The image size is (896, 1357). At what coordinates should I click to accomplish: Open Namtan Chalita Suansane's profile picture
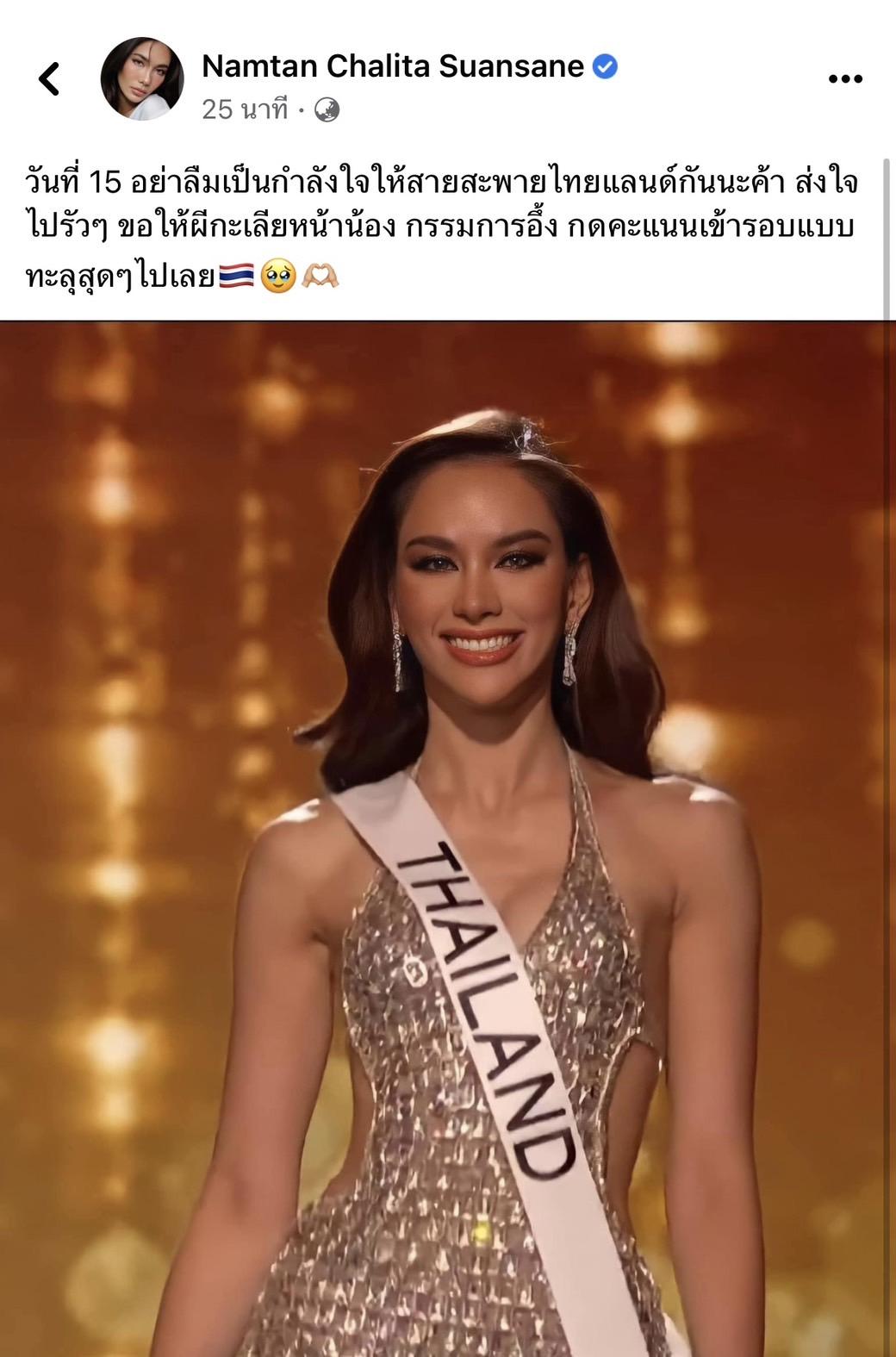tap(142, 79)
